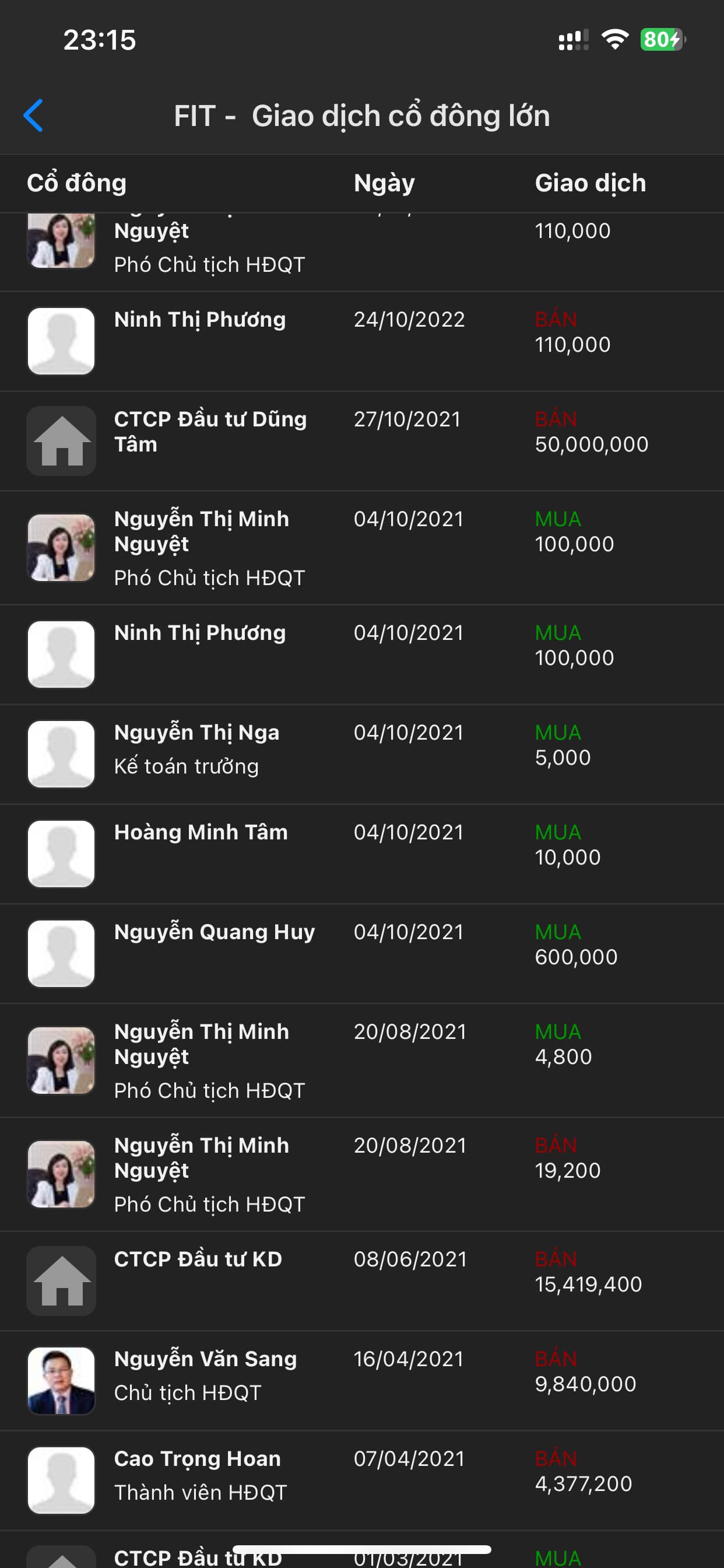View CTCP Đầu tư KD's 08/06/2021 sale
Image resolution: width=724 pixels, height=1568 pixels.
pos(361,1280)
